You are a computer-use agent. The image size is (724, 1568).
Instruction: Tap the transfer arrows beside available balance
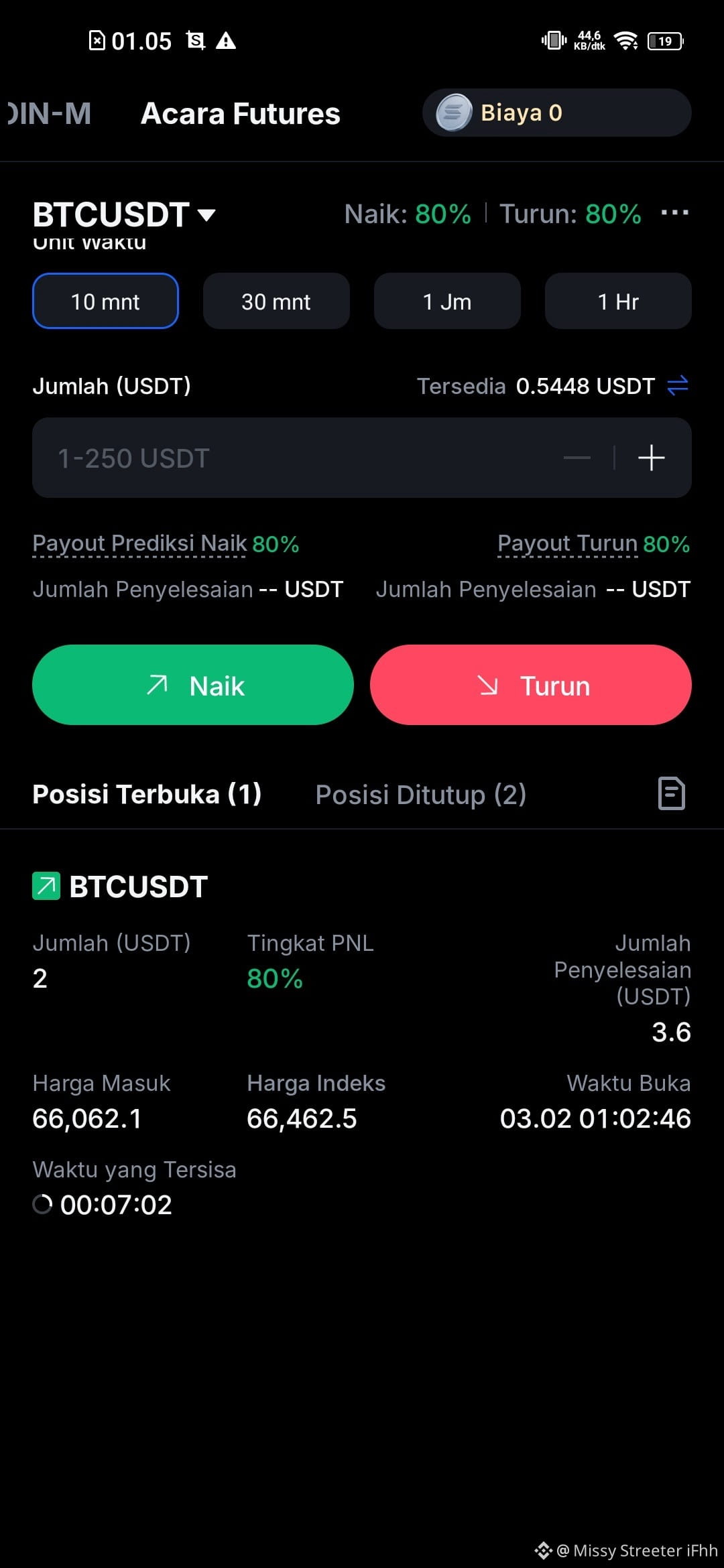tap(678, 386)
